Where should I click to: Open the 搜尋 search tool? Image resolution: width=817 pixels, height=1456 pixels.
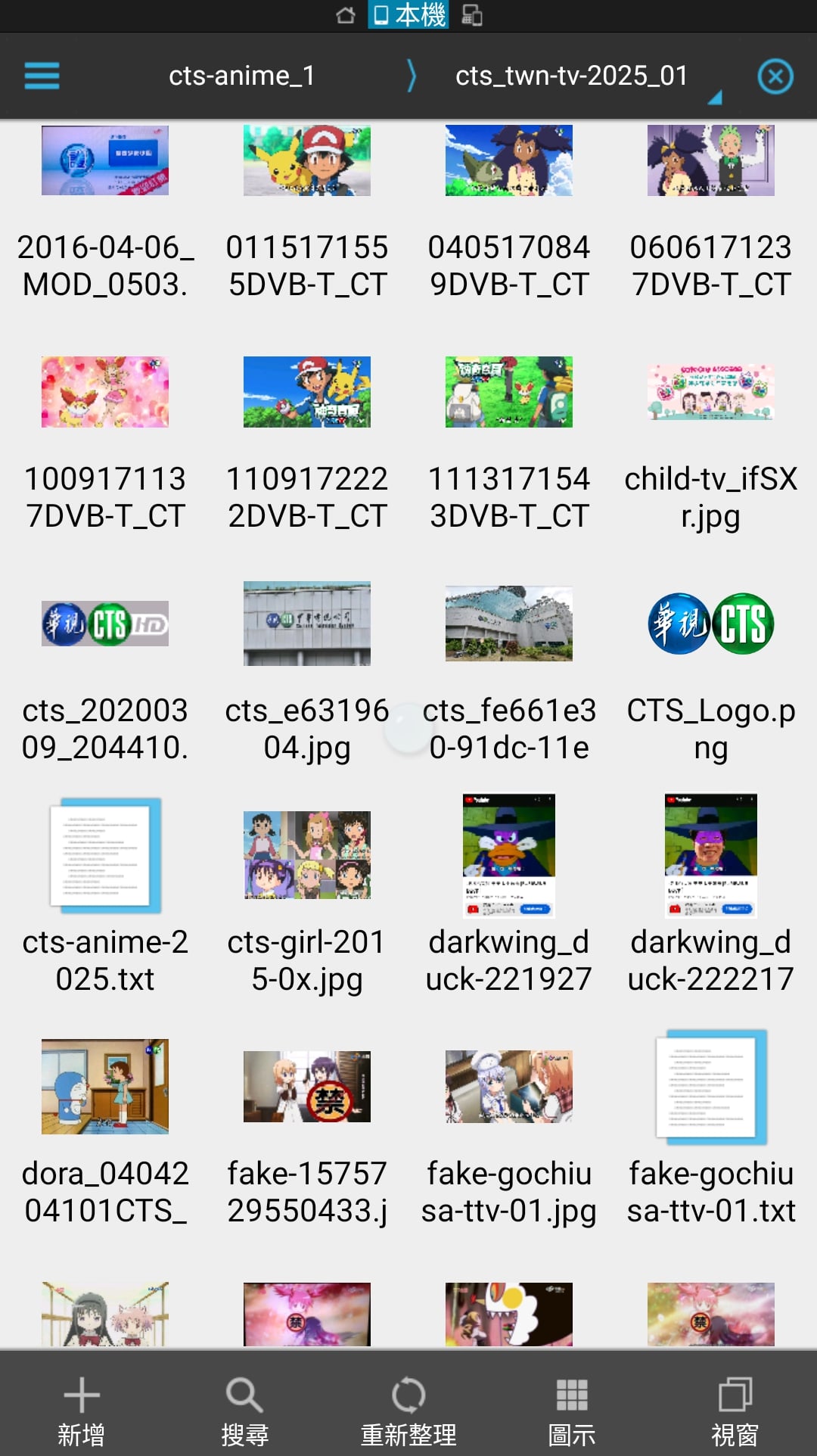(x=244, y=1411)
